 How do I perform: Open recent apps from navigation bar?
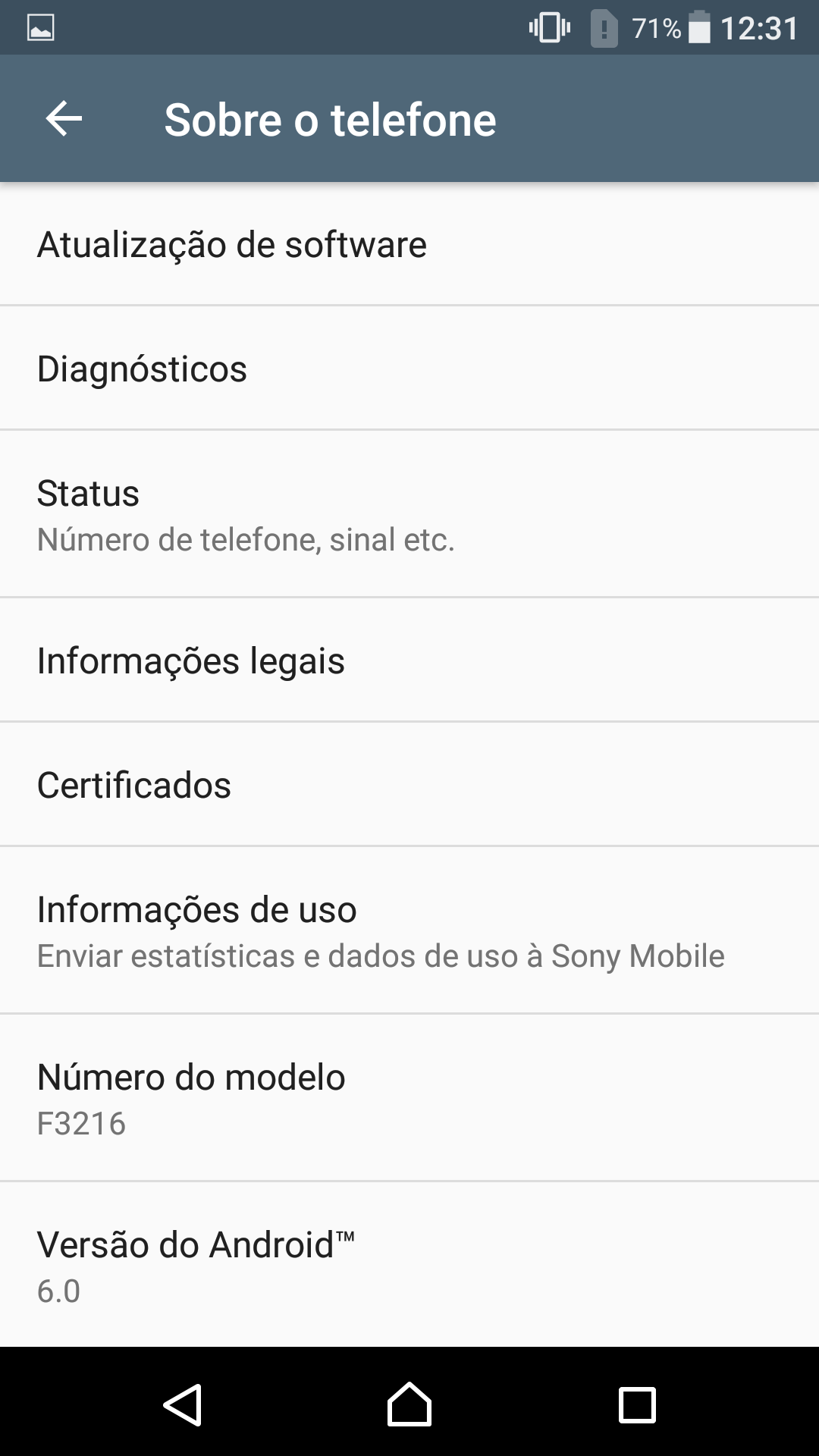click(637, 1405)
